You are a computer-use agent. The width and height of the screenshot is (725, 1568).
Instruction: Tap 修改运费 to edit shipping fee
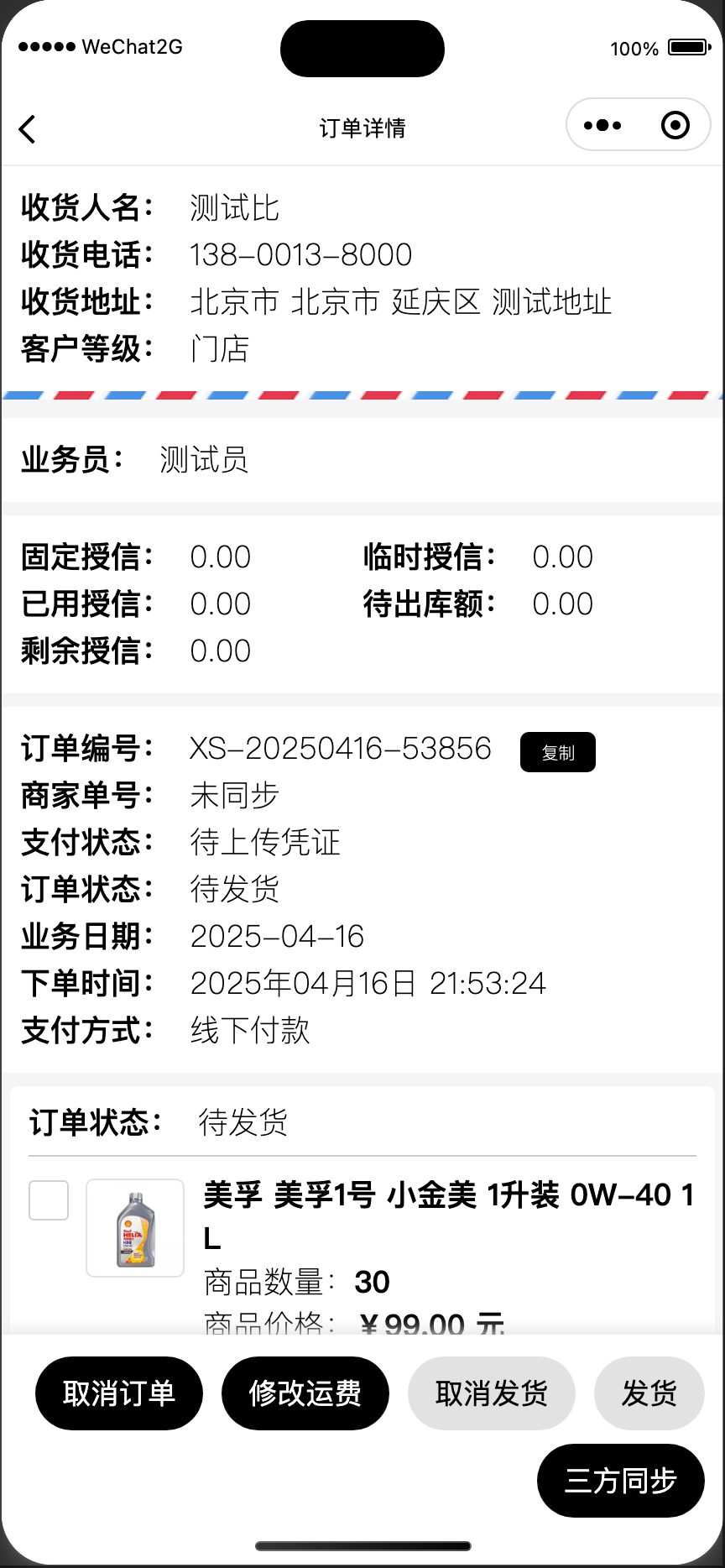[x=305, y=1393]
